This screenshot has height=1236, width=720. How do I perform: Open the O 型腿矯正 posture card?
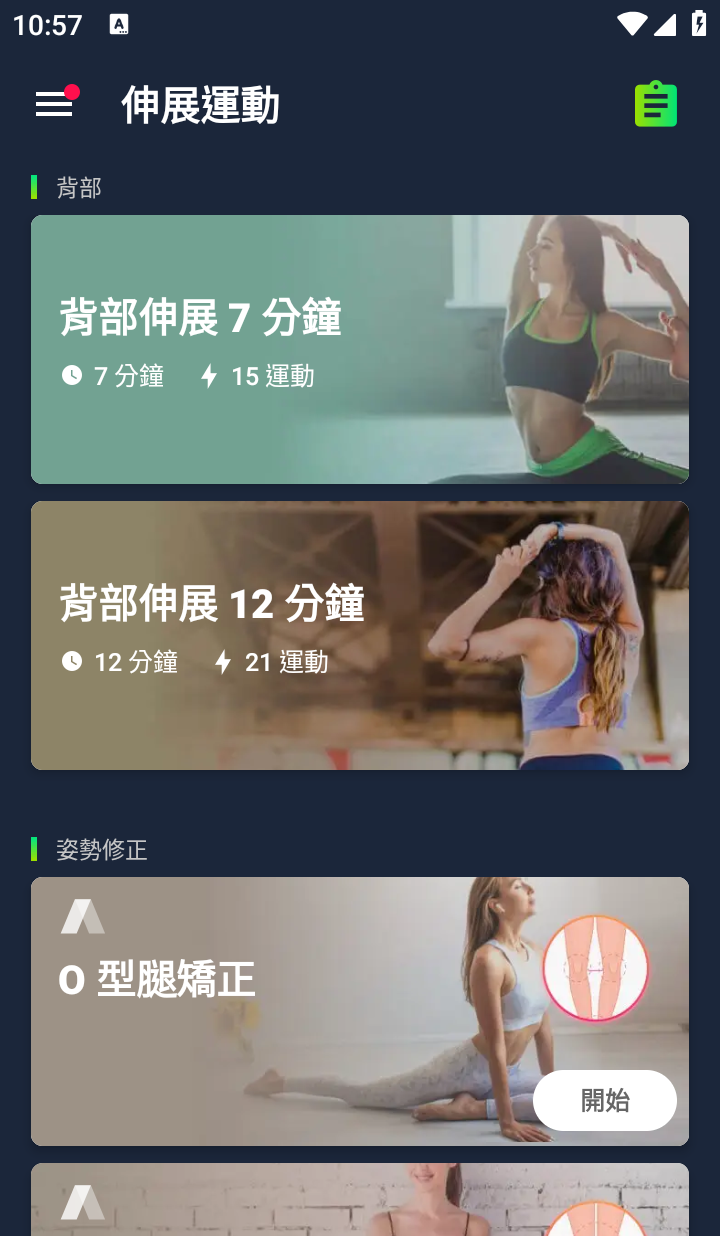coord(300,1010)
